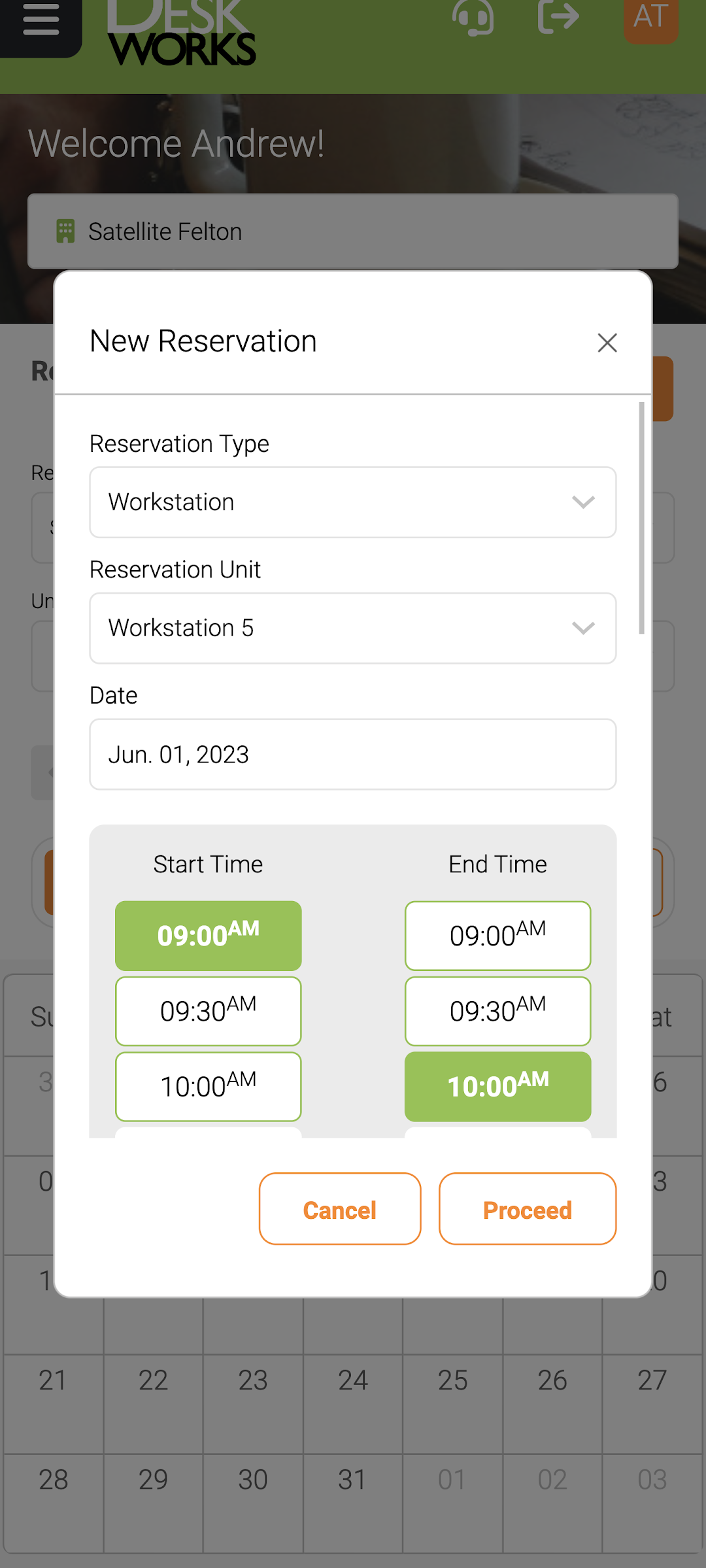706x1568 pixels.
Task: Set end time to 10:00 AM
Action: pyautogui.click(x=498, y=1087)
